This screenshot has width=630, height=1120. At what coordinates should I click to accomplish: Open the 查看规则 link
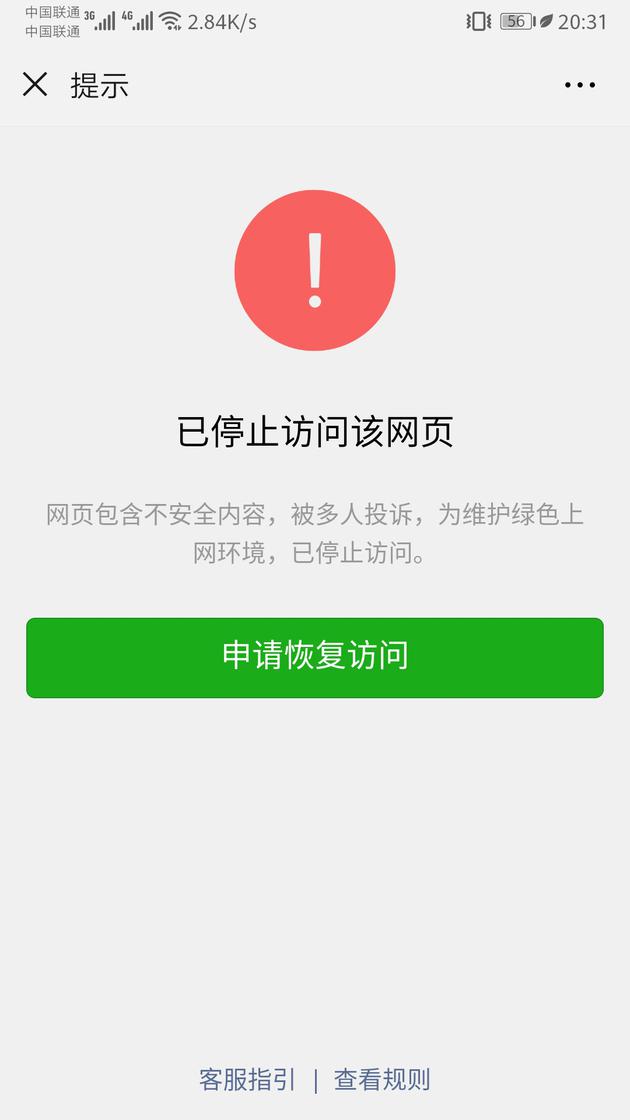point(382,1079)
